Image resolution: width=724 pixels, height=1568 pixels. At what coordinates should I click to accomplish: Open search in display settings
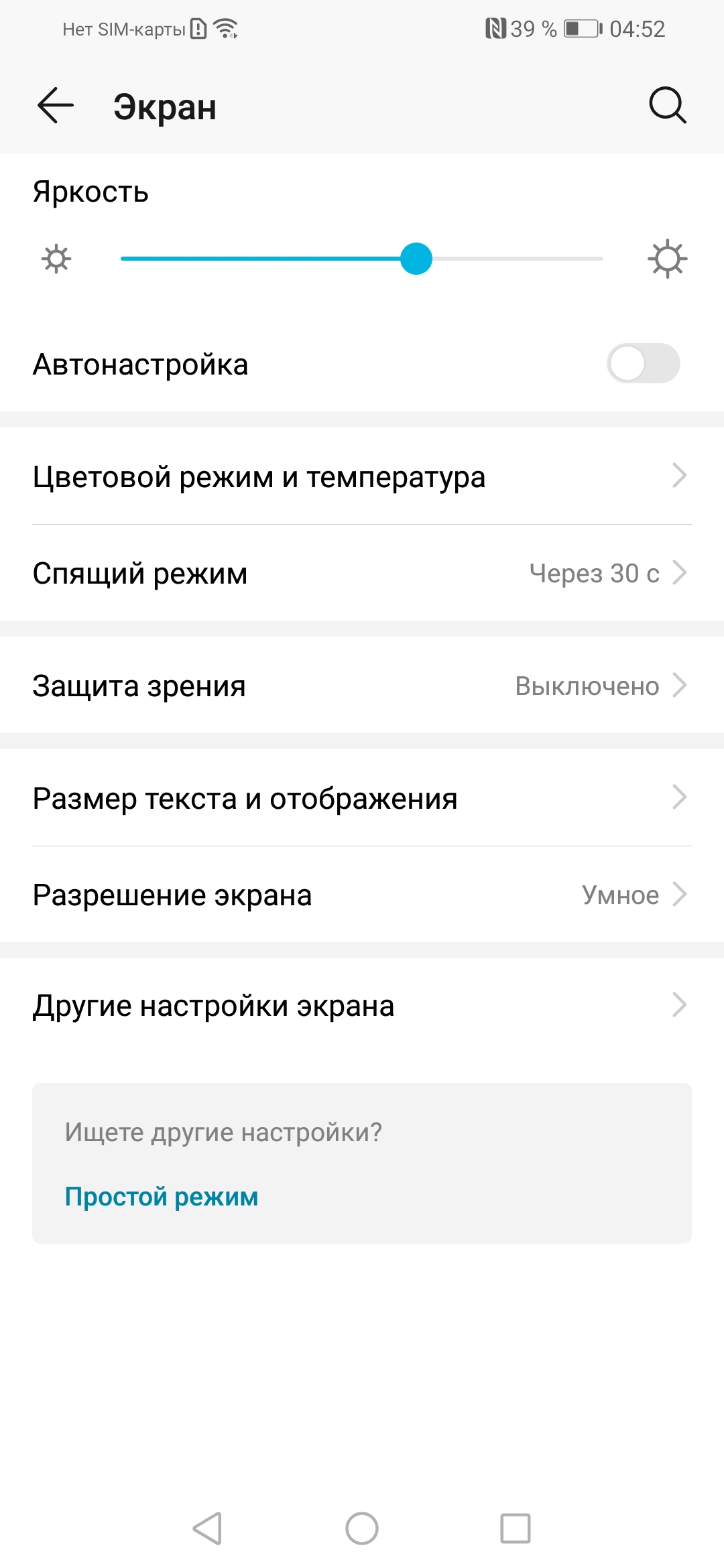667,106
